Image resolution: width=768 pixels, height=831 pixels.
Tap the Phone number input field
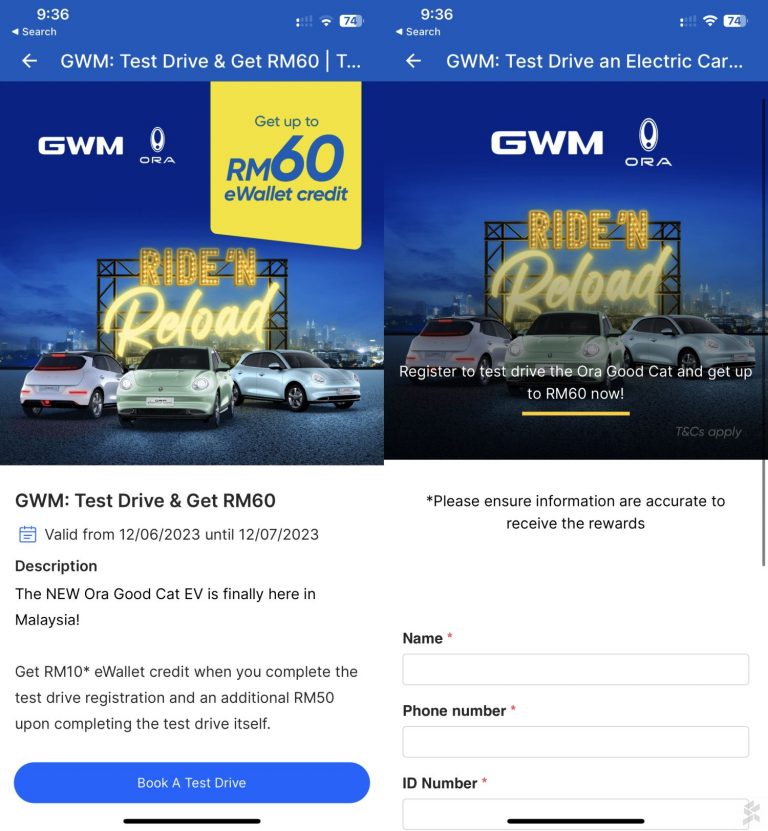coord(575,741)
